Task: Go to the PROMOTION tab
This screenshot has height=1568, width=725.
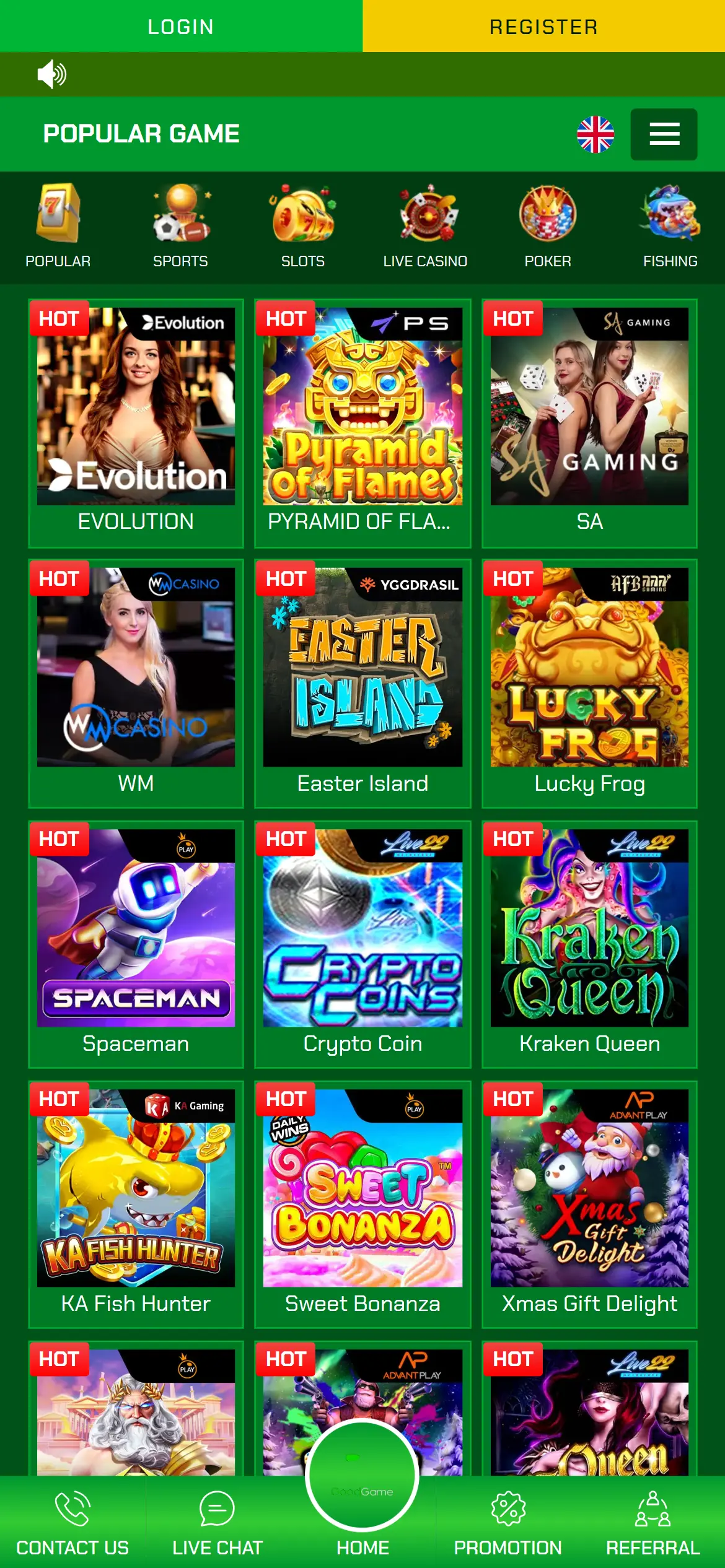Action: [507, 1523]
